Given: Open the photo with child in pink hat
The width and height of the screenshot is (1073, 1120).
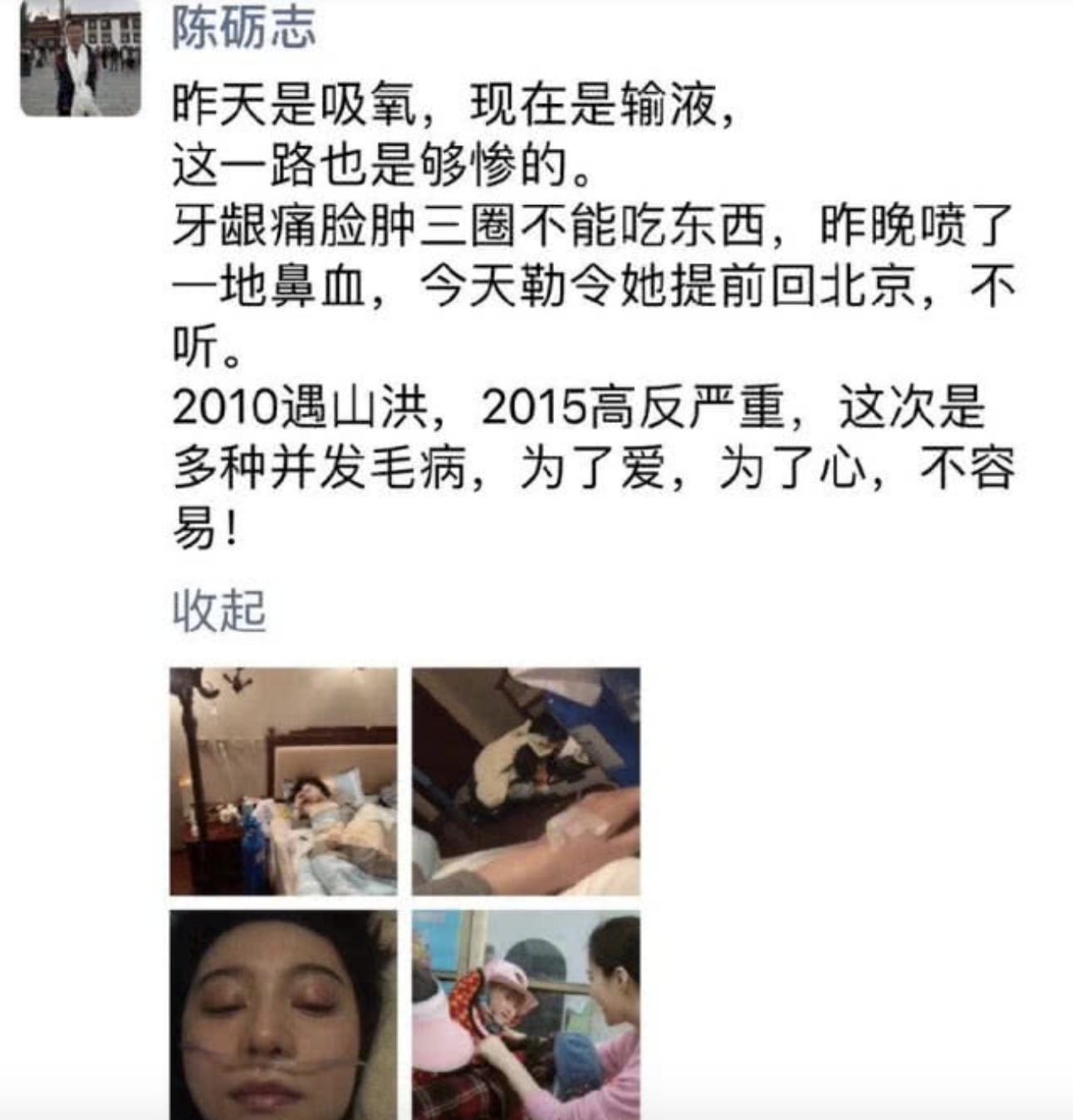Looking at the screenshot, I should 526,1014.
